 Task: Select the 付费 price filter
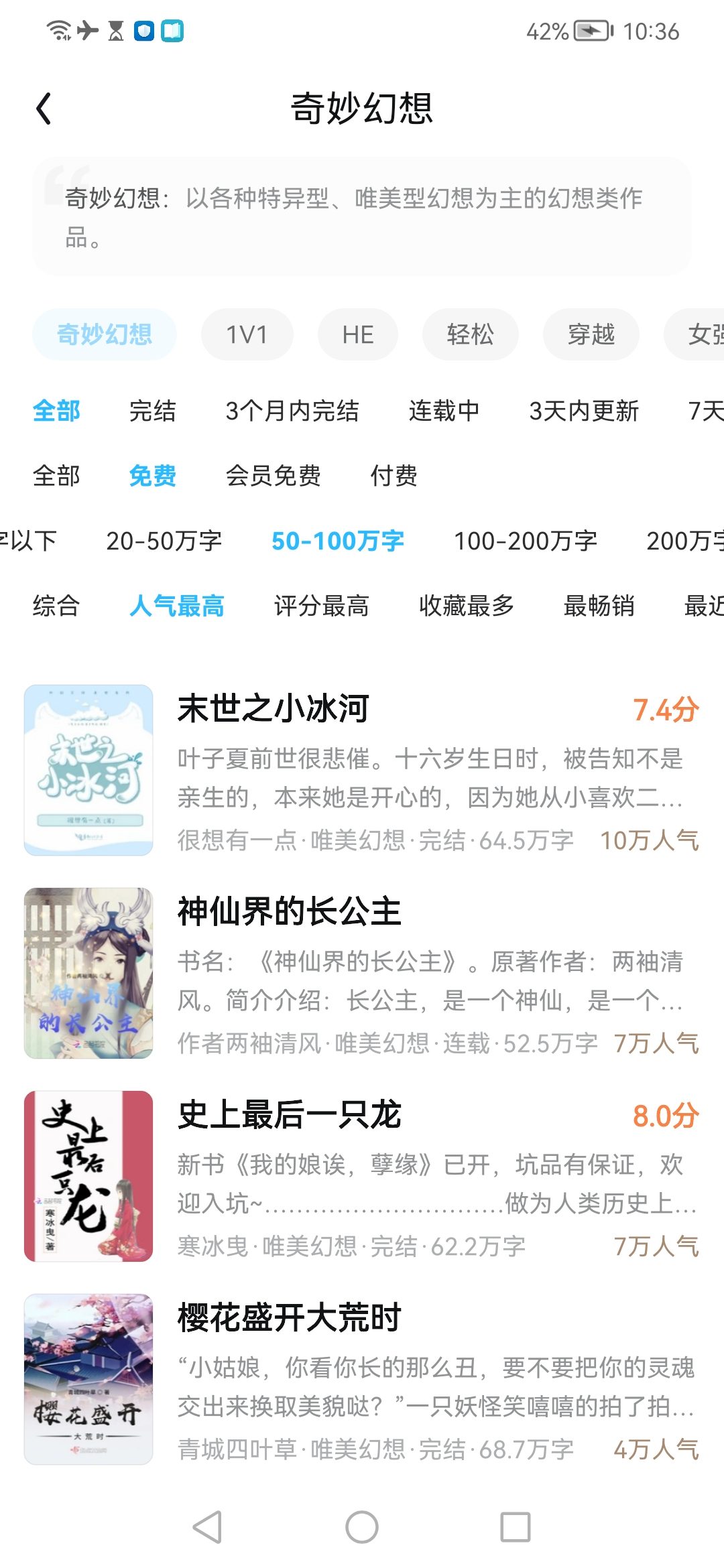pyautogui.click(x=394, y=476)
